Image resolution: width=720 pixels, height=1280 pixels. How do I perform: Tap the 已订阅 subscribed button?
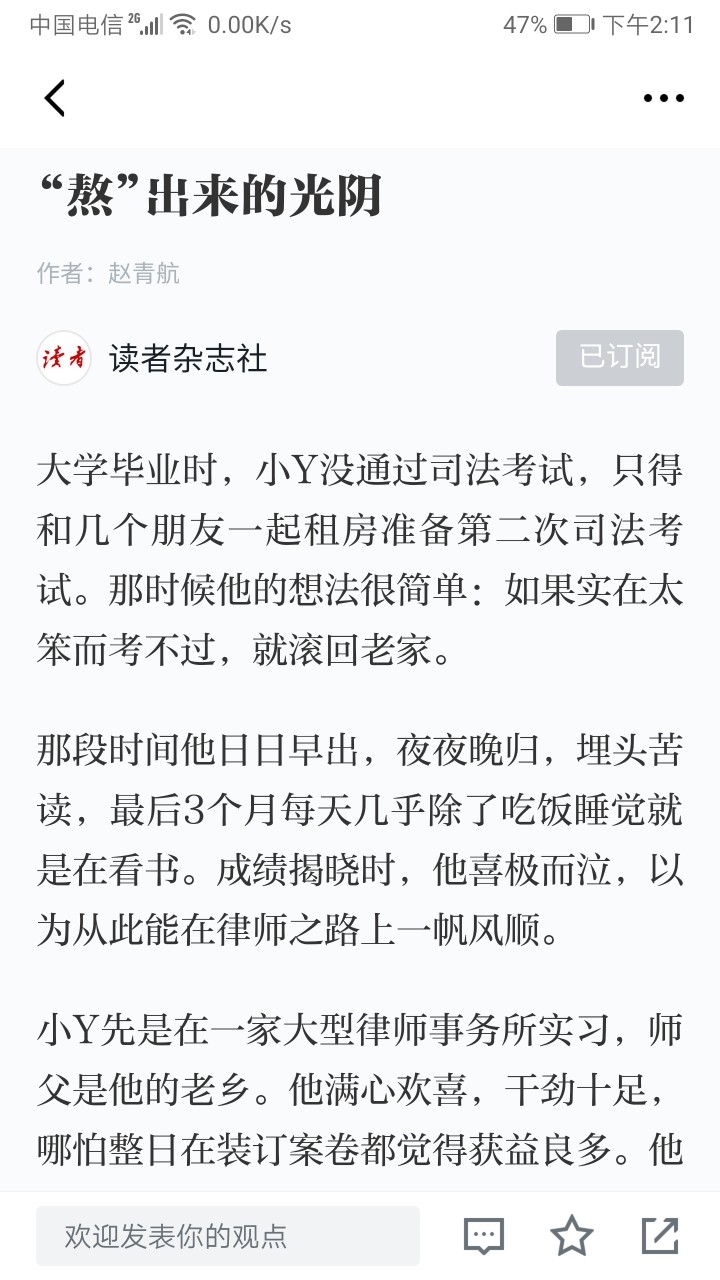[x=620, y=357]
